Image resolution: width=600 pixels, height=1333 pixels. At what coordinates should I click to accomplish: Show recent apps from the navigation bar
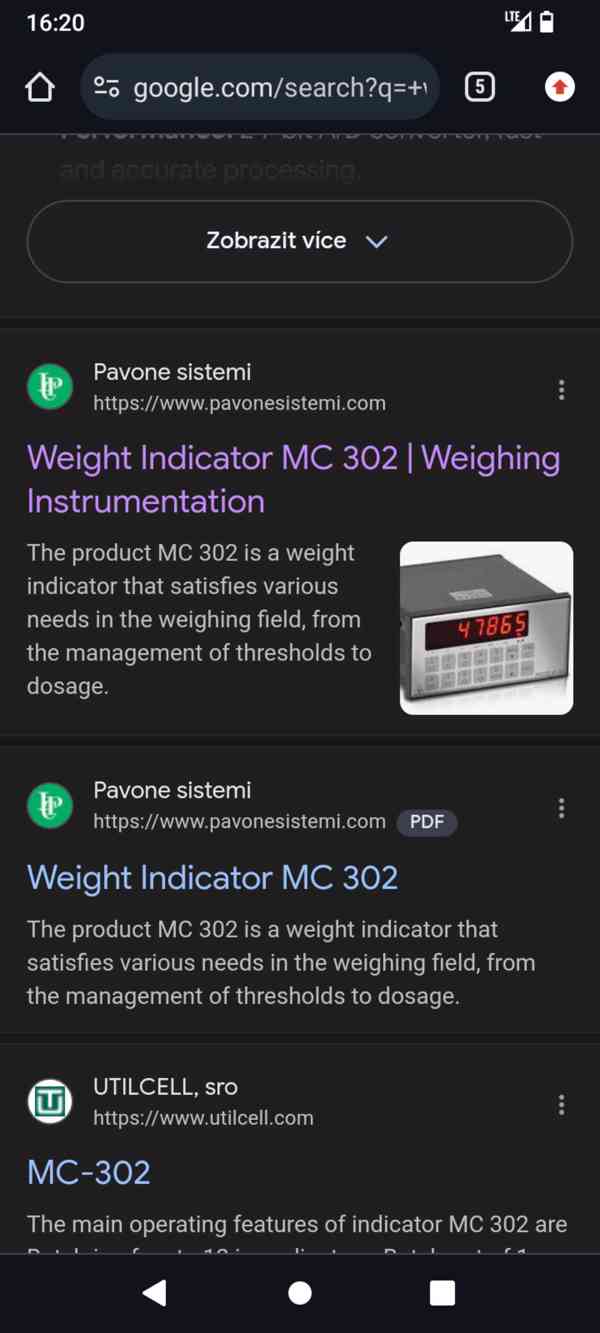[x=442, y=1292]
